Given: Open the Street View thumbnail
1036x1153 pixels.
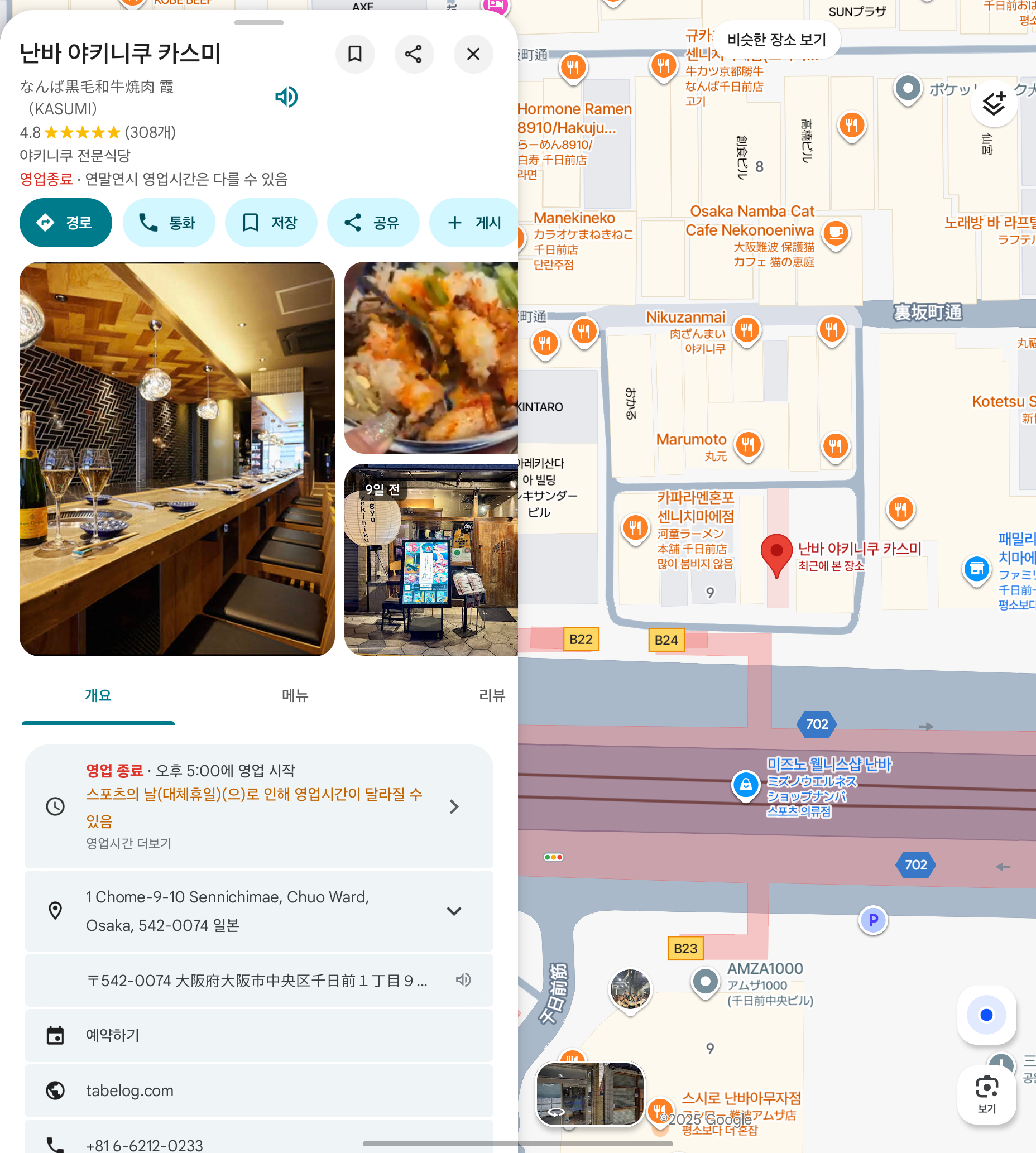Looking at the screenshot, I should (x=591, y=1094).
